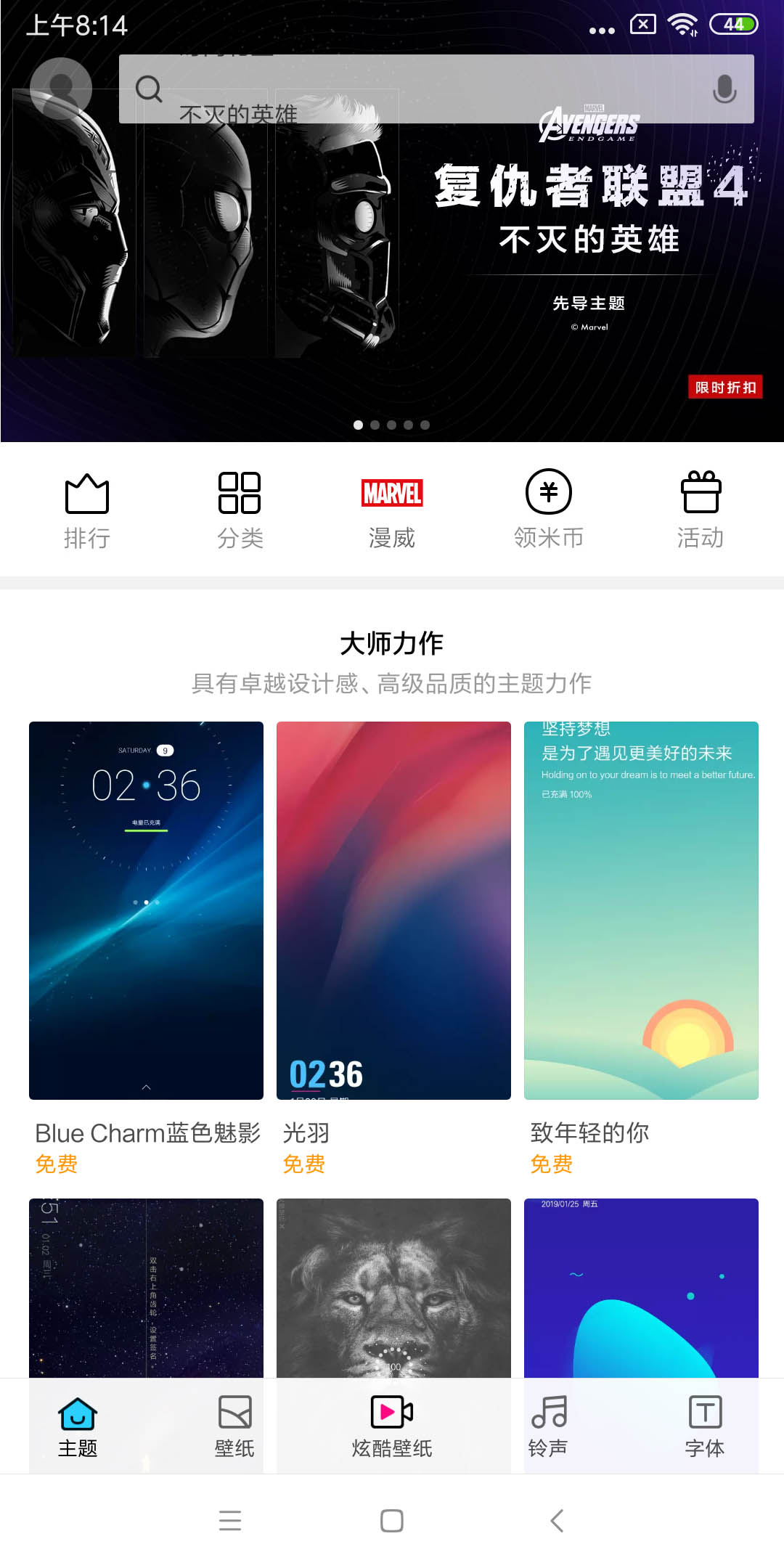
Task: Open the Blue Charm蓝色魅影 theme
Action: coord(146,910)
